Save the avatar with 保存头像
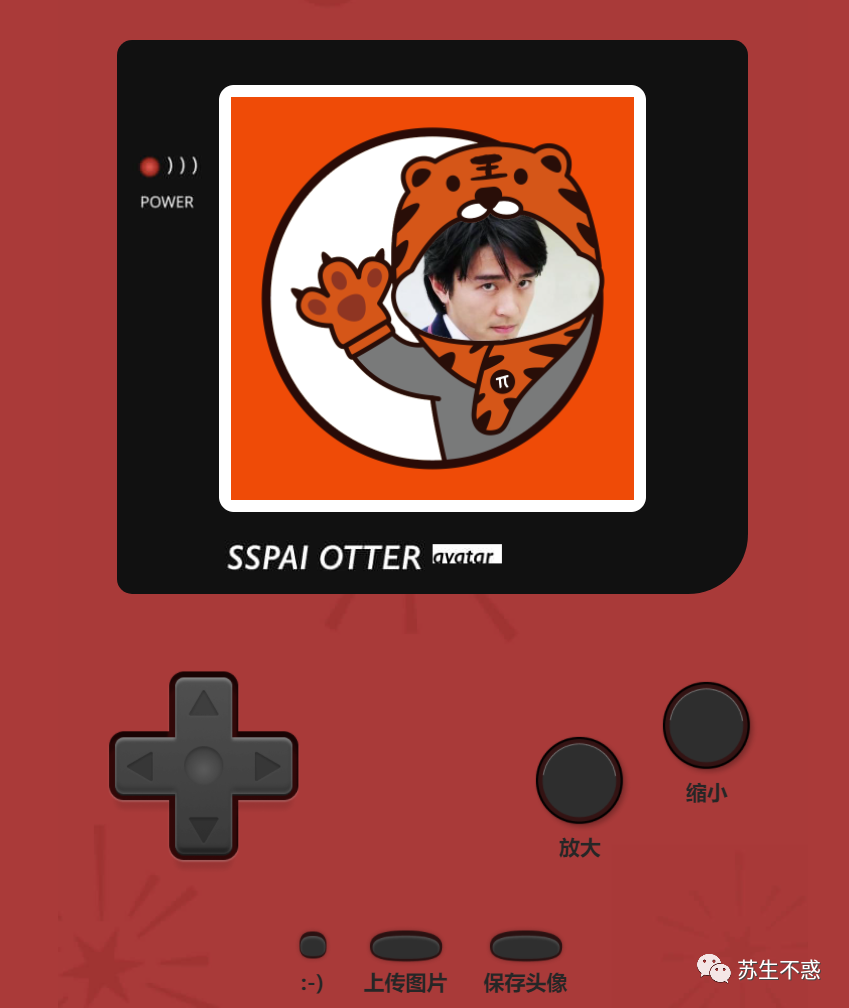Image resolution: width=849 pixels, height=1008 pixels. coord(525,946)
